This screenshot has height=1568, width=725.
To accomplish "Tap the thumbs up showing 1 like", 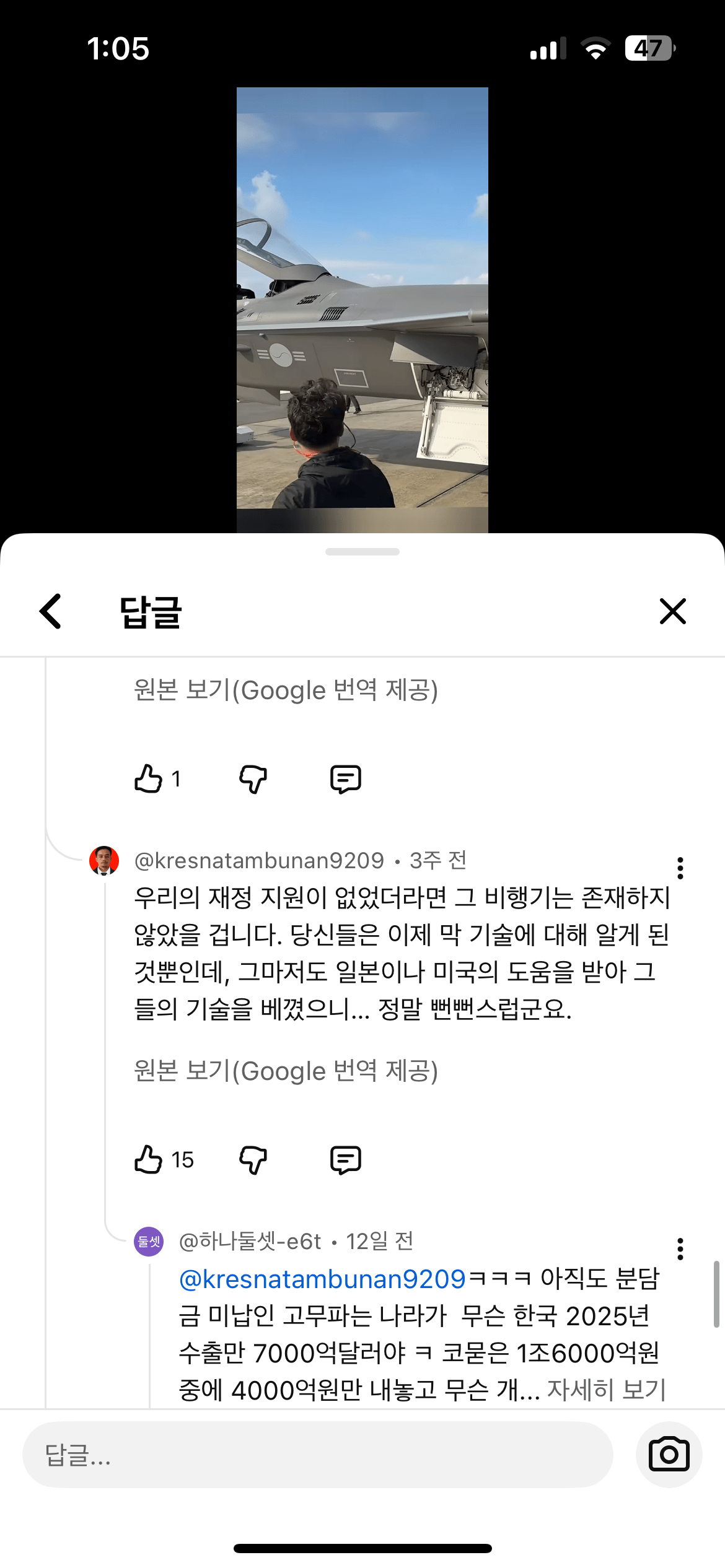I will click(x=148, y=779).
